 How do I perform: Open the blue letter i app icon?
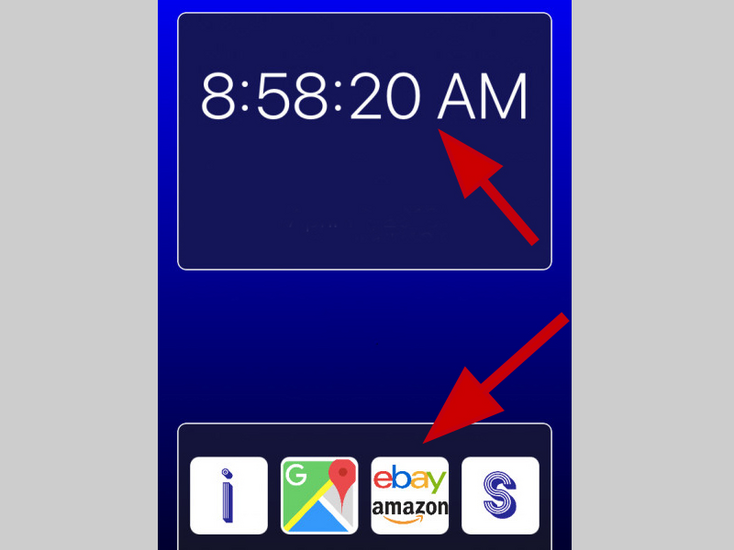pyautogui.click(x=229, y=495)
